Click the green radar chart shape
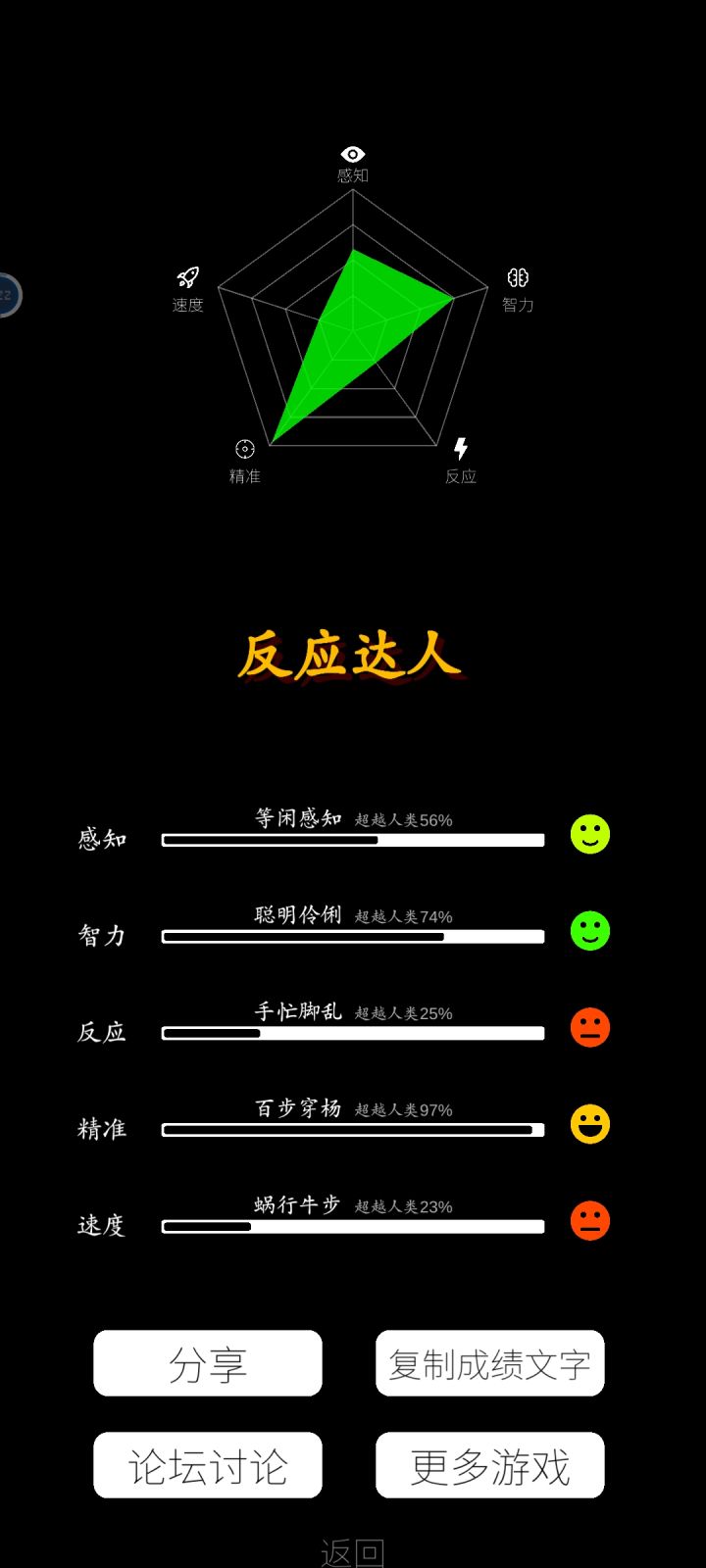Viewport: 706px width, 1568px height. 353,323
